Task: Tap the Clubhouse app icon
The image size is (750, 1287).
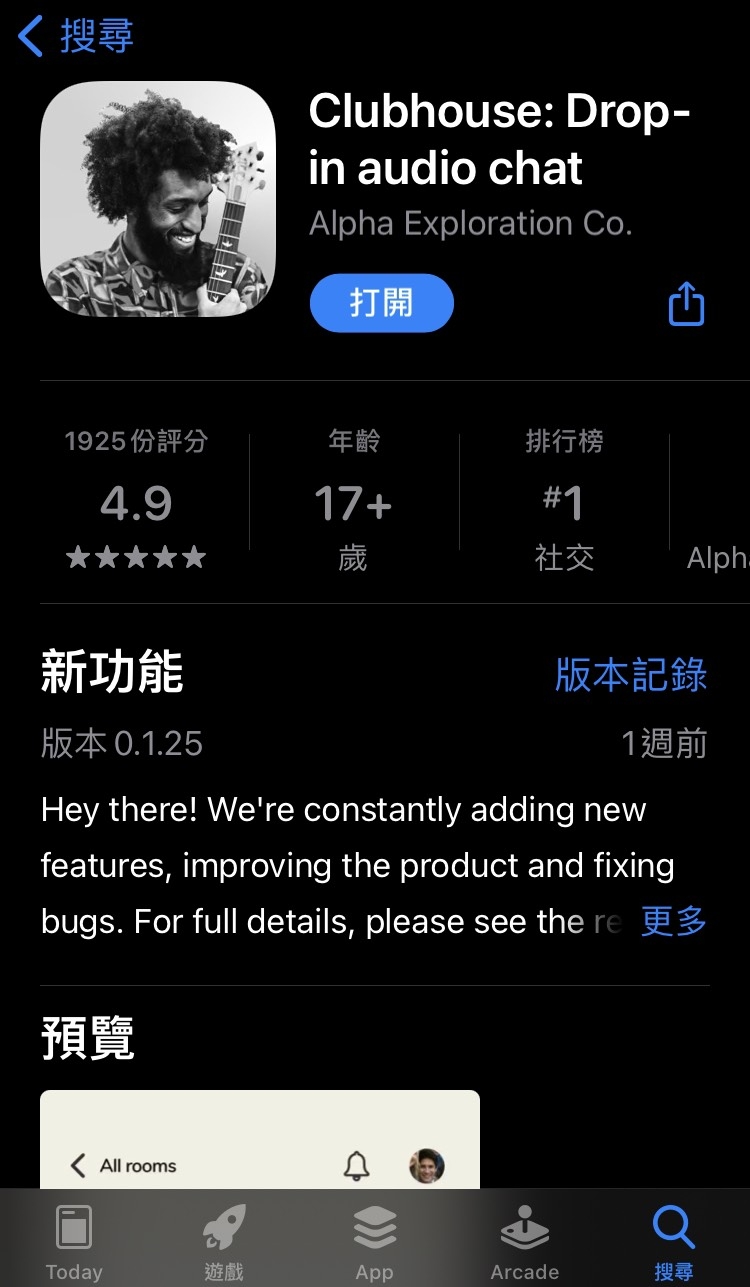Action: tap(158, 199)
